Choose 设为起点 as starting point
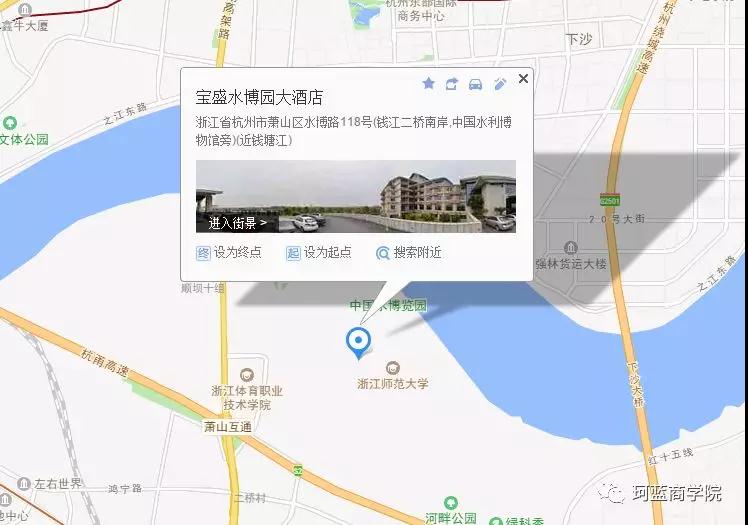The width and height of the screenshot is (748, 525). point(319,253)
